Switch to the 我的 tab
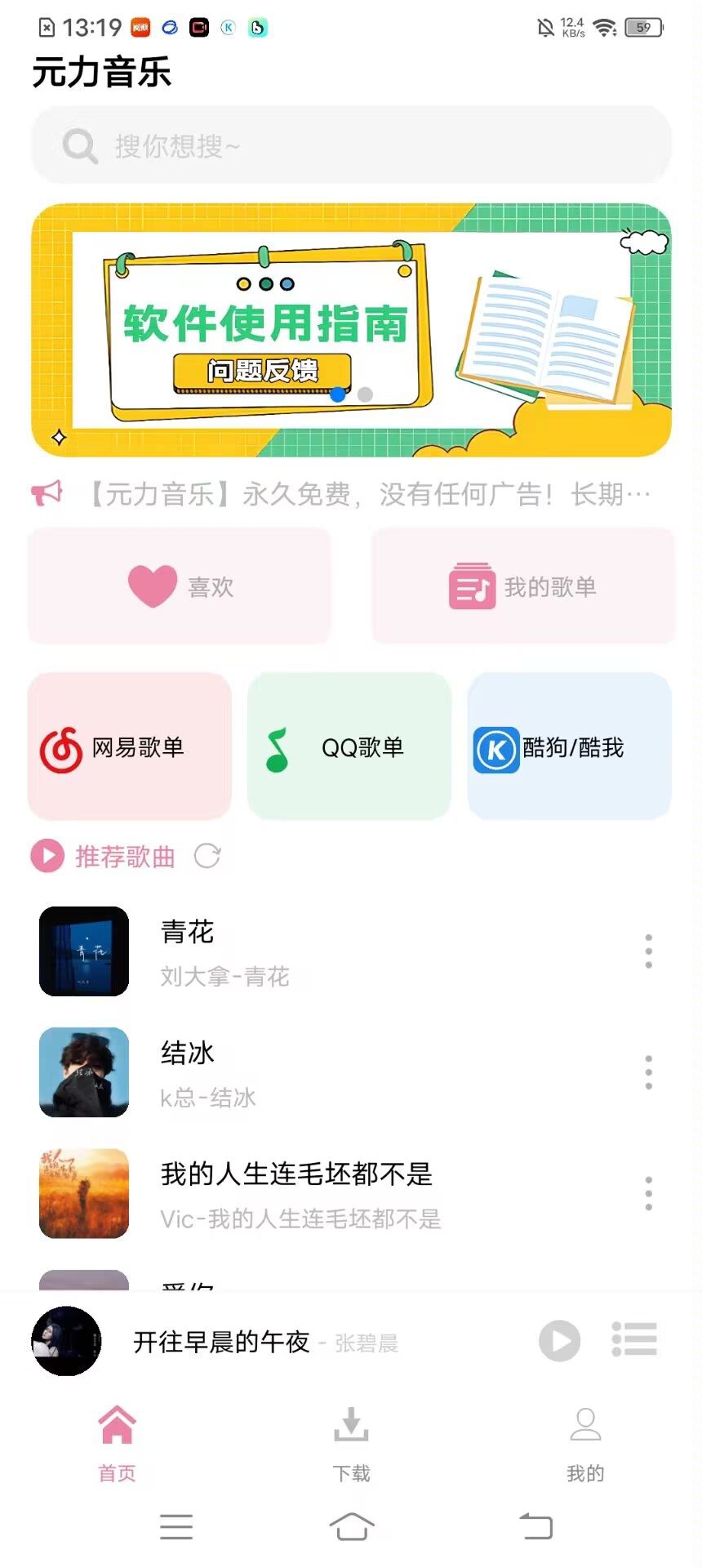This screenshot has width=702, height=1568. (x=585, y=1442)
